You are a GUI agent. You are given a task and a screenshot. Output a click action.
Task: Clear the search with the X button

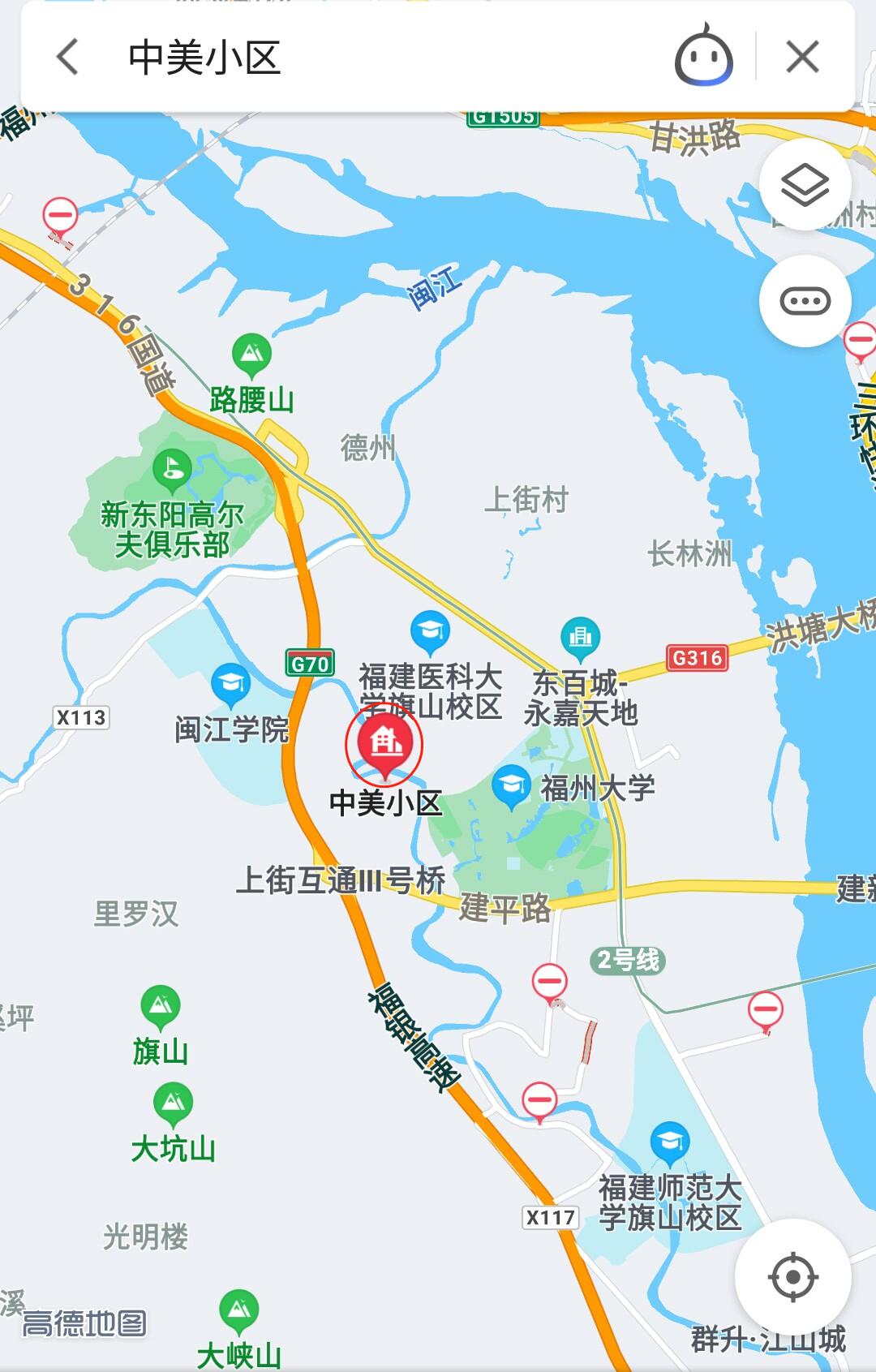tap(802, 56)
